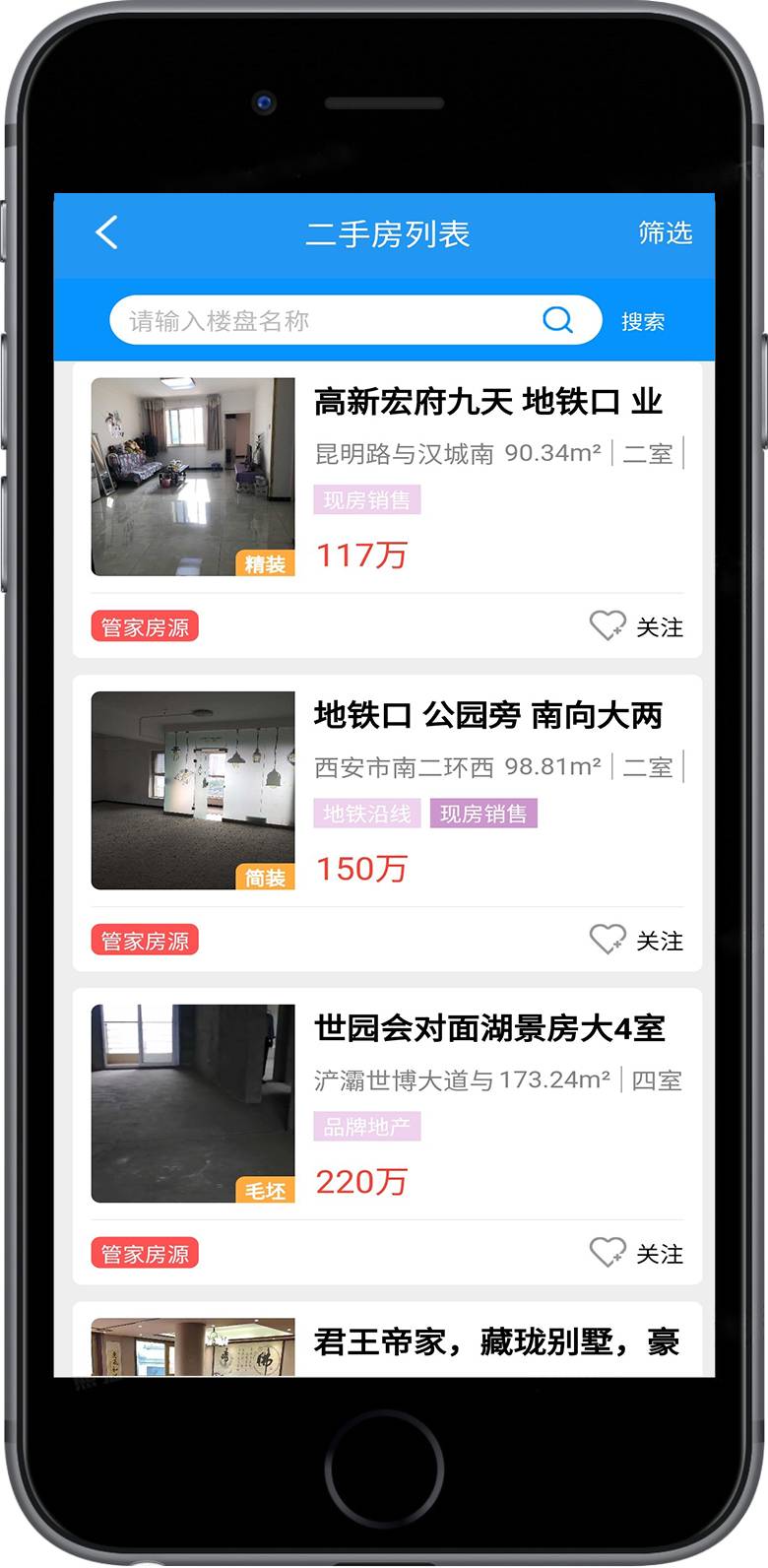Open the 君王帝家，藏珑别墅 listing
This screenshot has width=768, height=1568.
[x=387, y=1339]
